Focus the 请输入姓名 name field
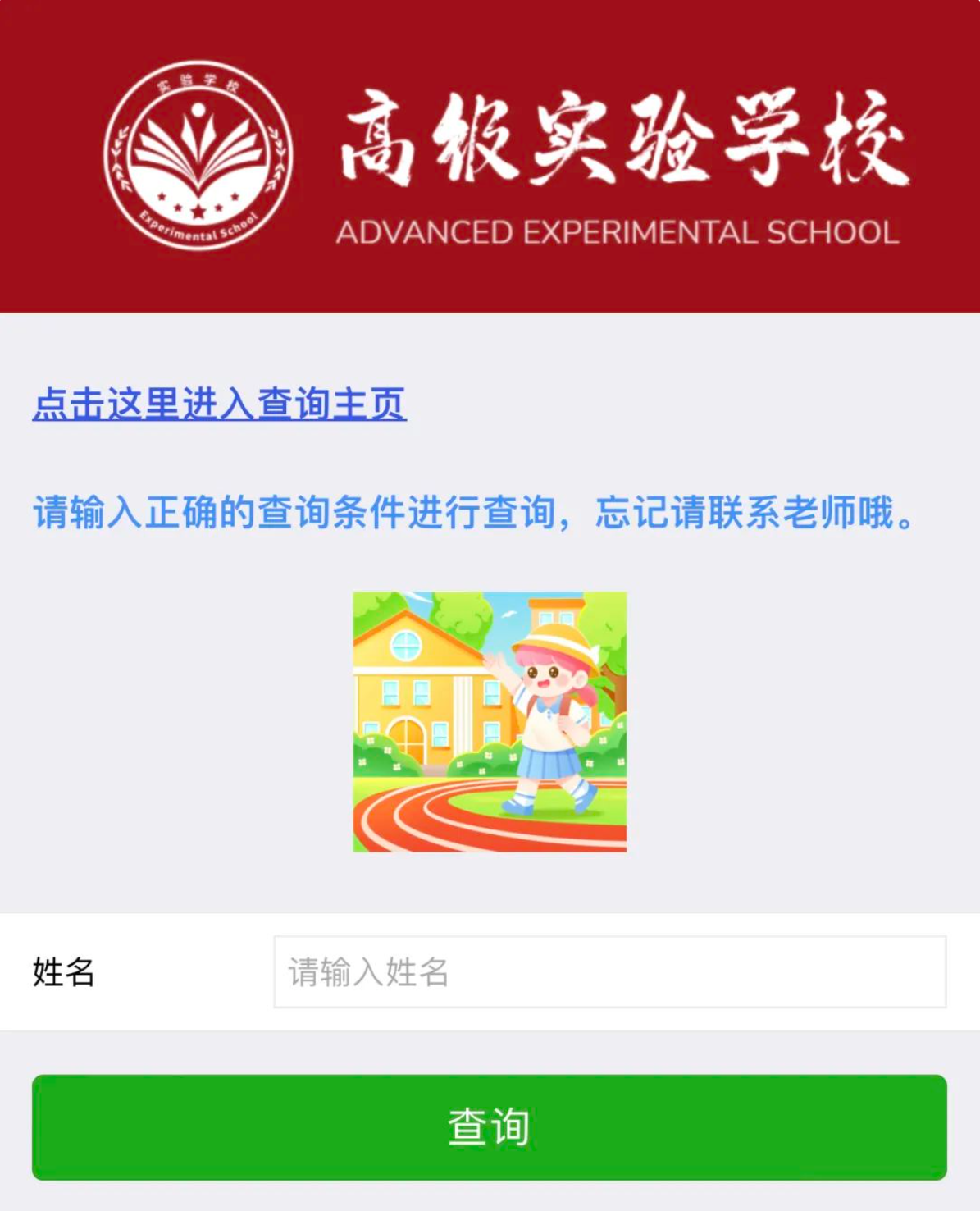980x1211 pixels. [x=609, y=972]
